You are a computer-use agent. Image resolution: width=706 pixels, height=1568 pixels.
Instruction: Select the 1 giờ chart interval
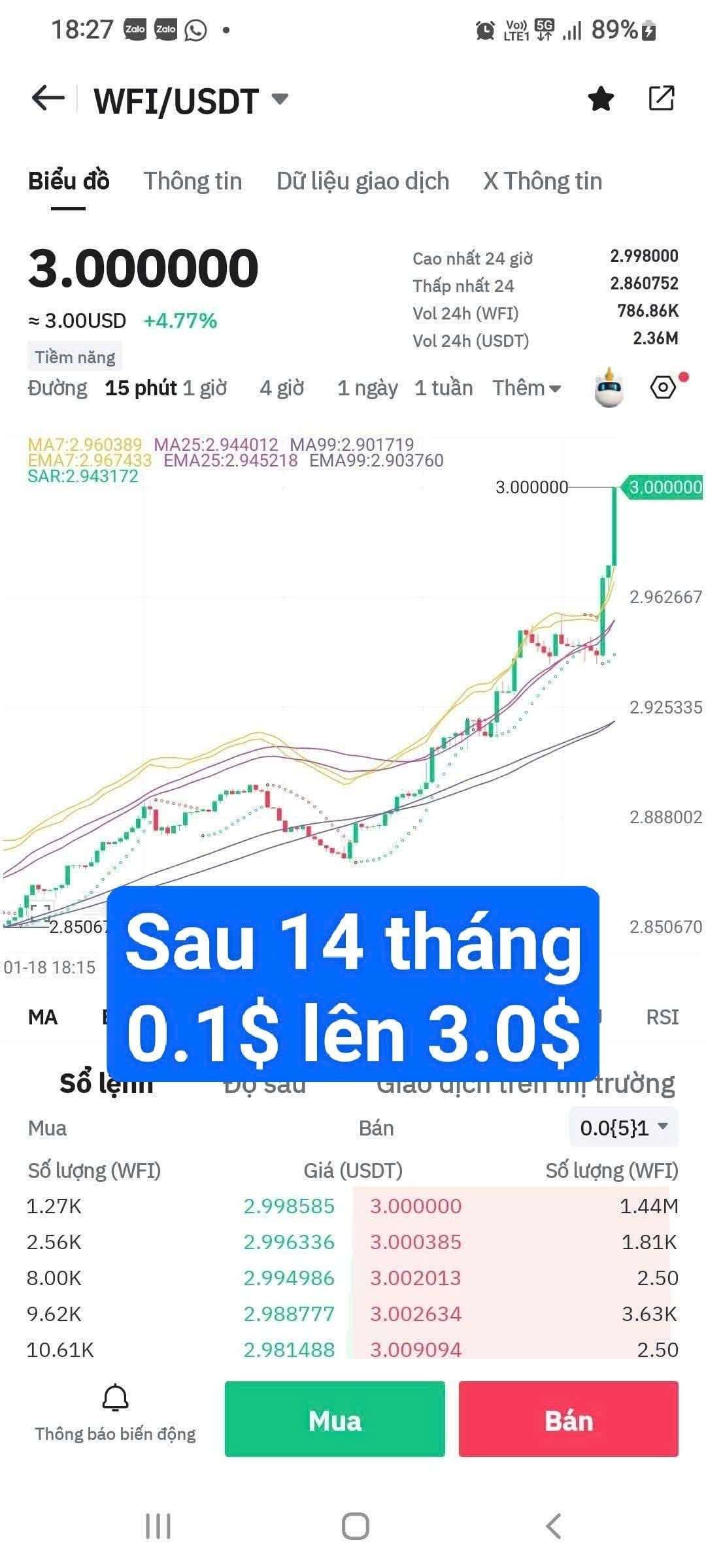coord(205,388)
